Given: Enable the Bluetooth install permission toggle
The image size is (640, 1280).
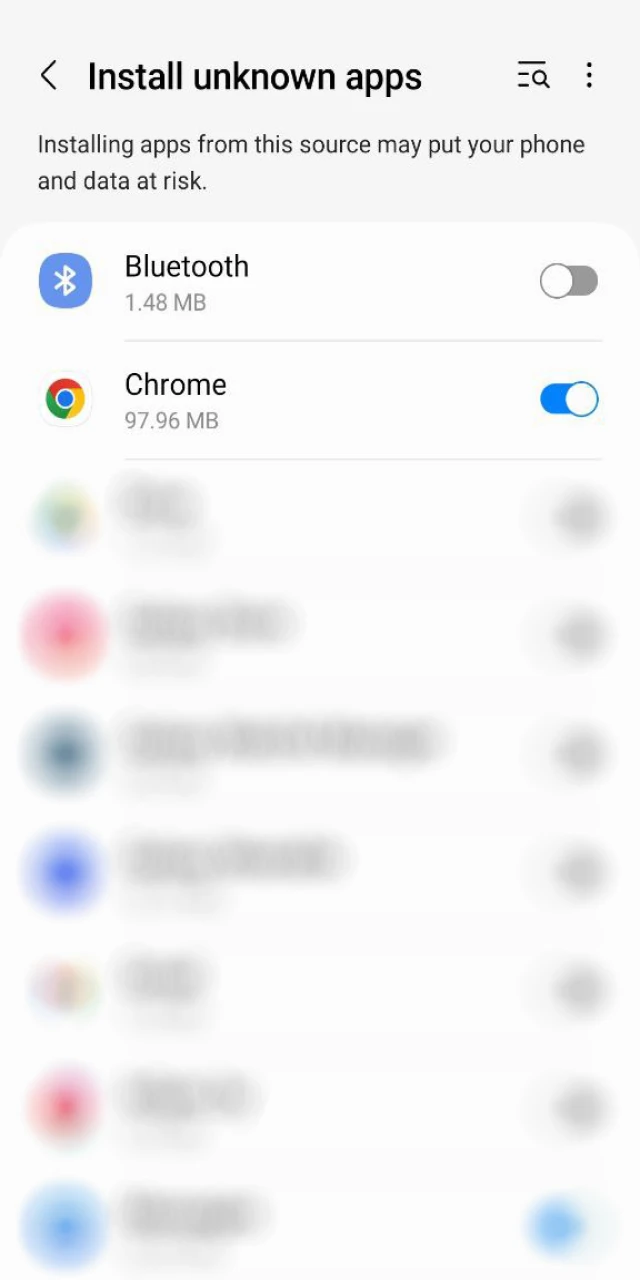Looking at the screenshot, I should [x=568, y=282].
